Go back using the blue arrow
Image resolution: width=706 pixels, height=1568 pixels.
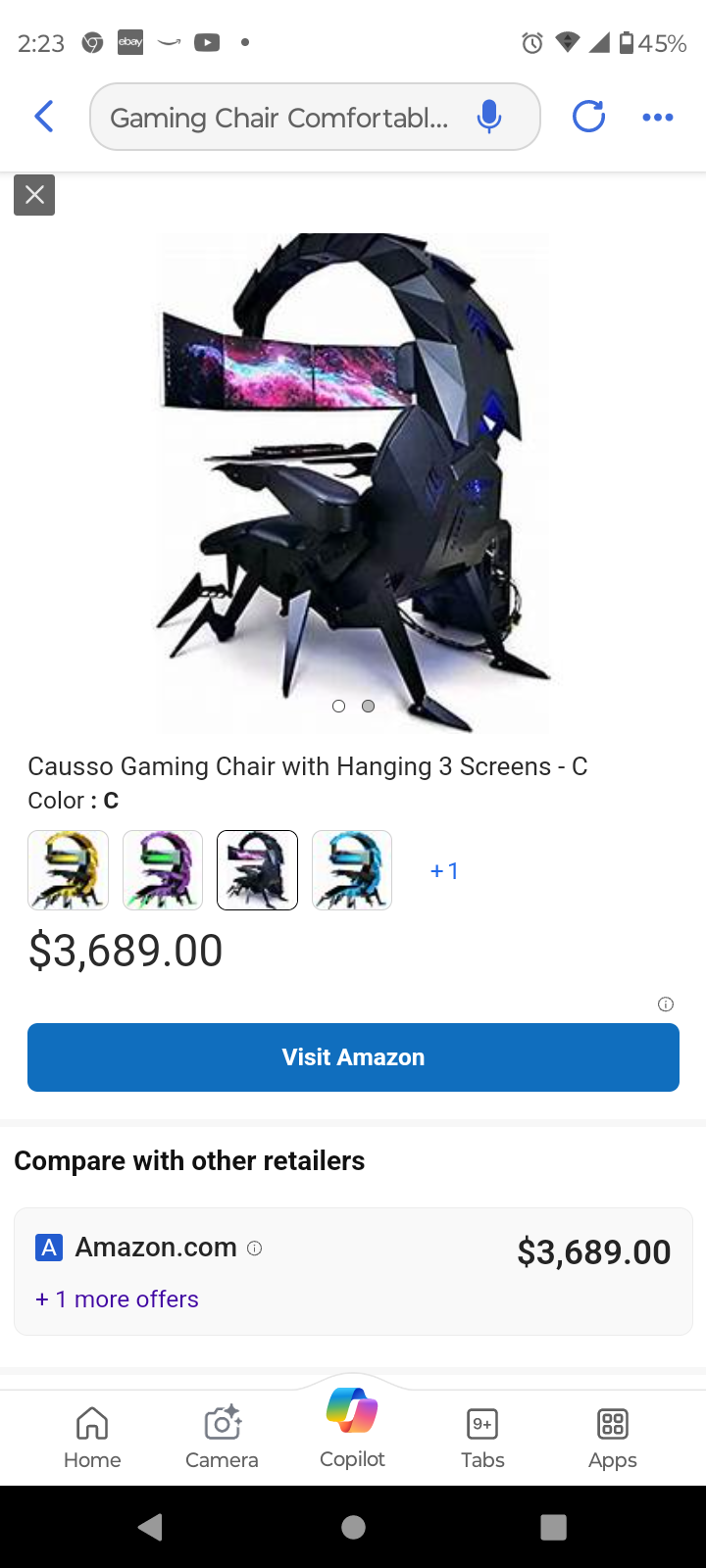point(44,117)
